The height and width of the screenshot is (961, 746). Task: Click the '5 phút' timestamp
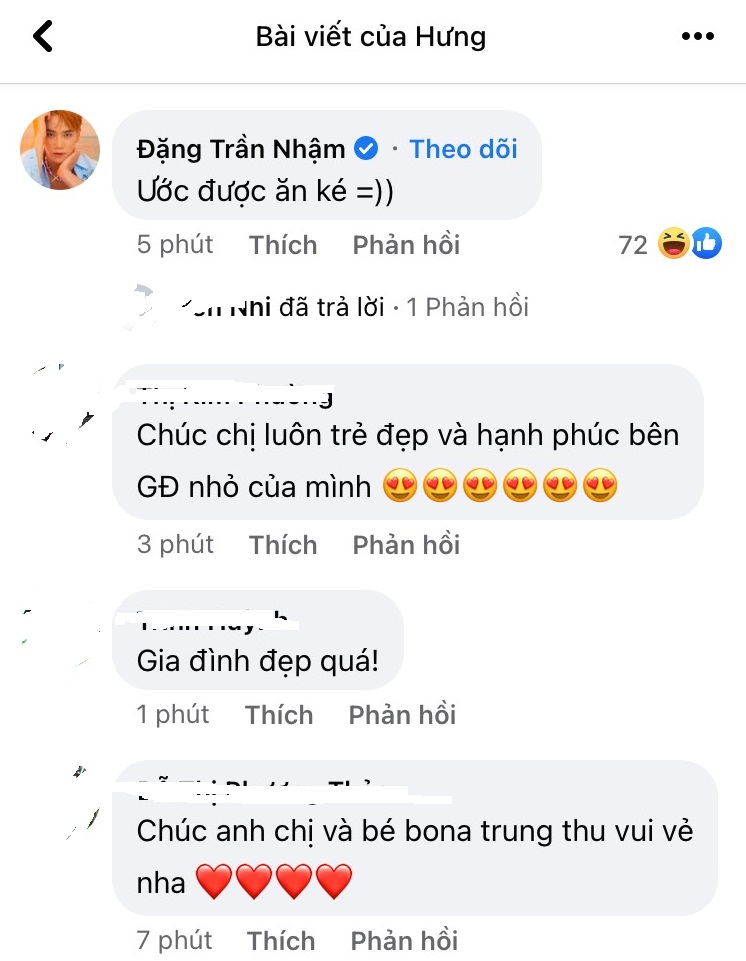(175, 244)
